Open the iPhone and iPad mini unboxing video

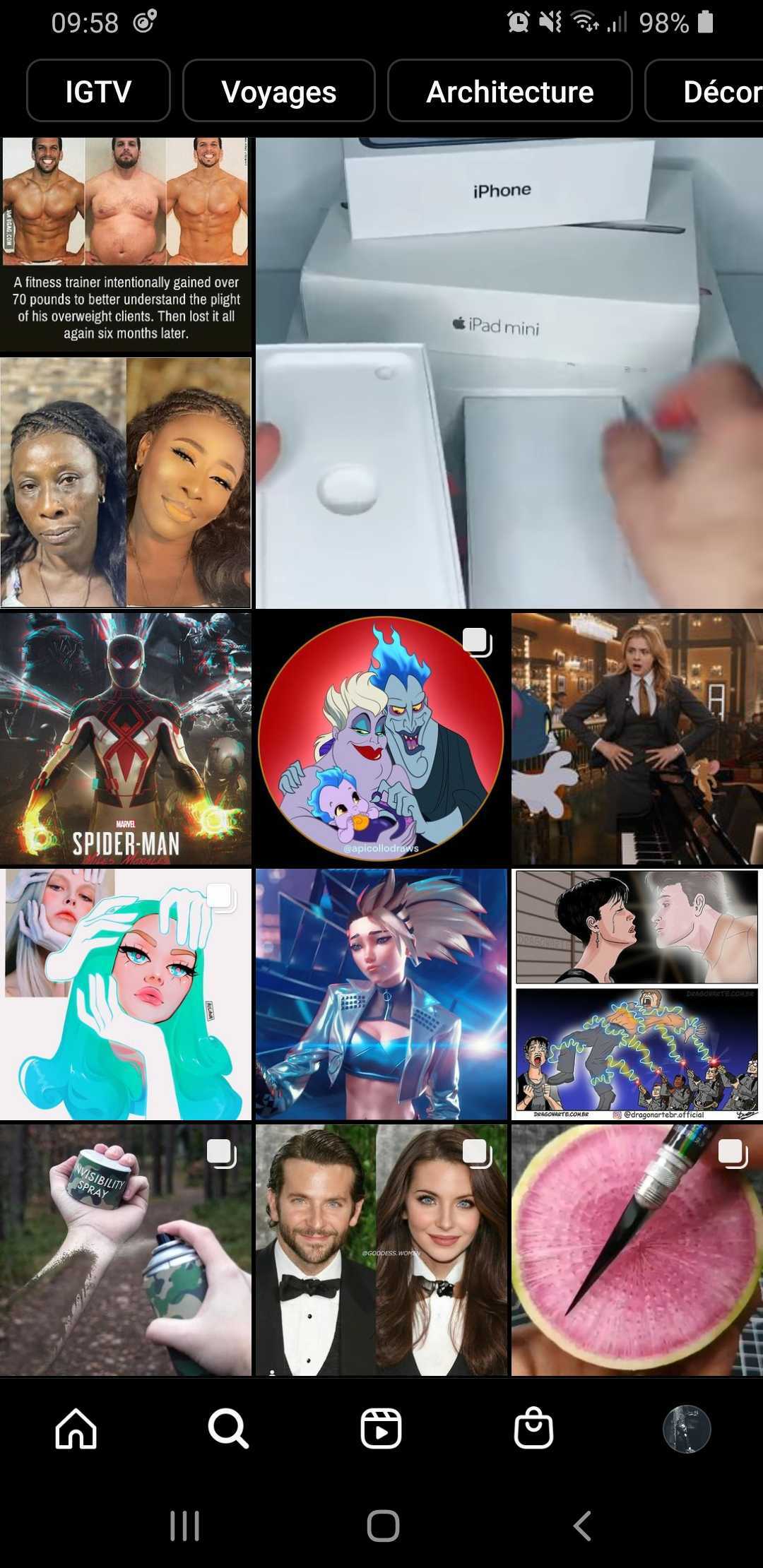click(x=509, y=373)
